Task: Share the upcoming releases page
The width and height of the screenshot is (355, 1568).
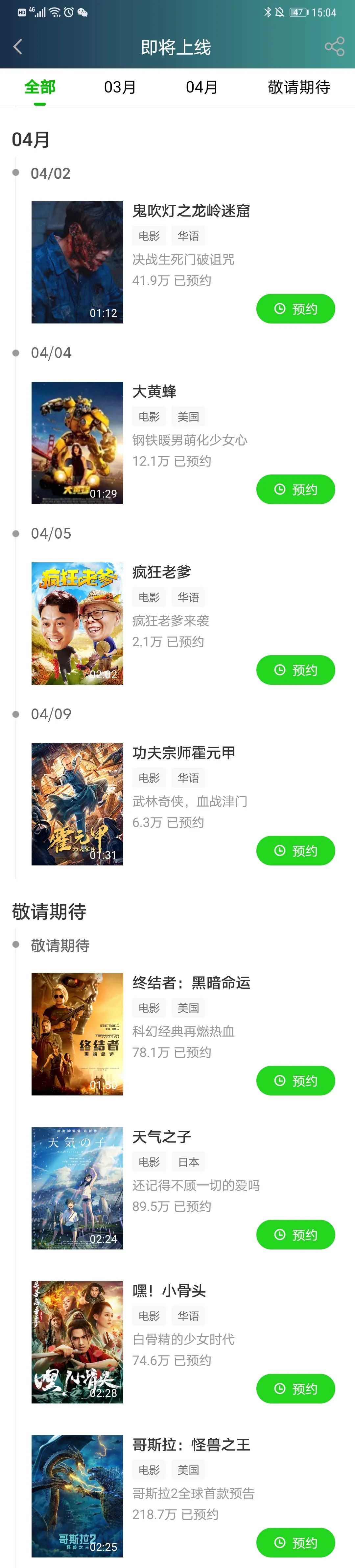Action: [x=334, y=47]
